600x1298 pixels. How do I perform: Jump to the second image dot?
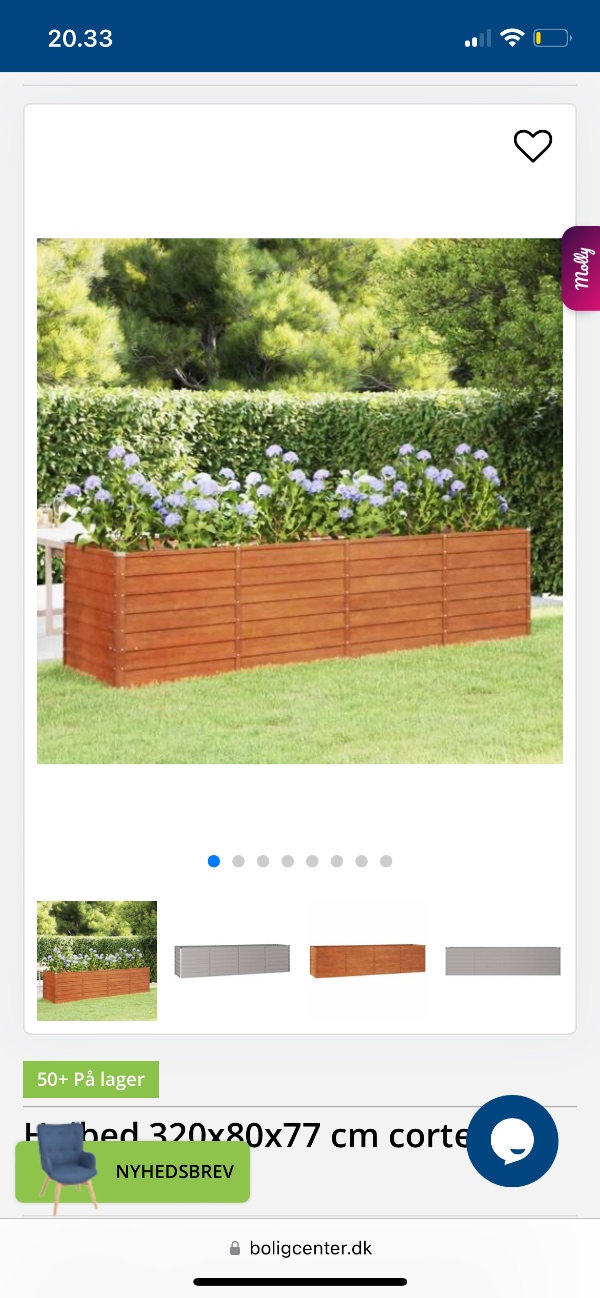click(x=238, y=861)
